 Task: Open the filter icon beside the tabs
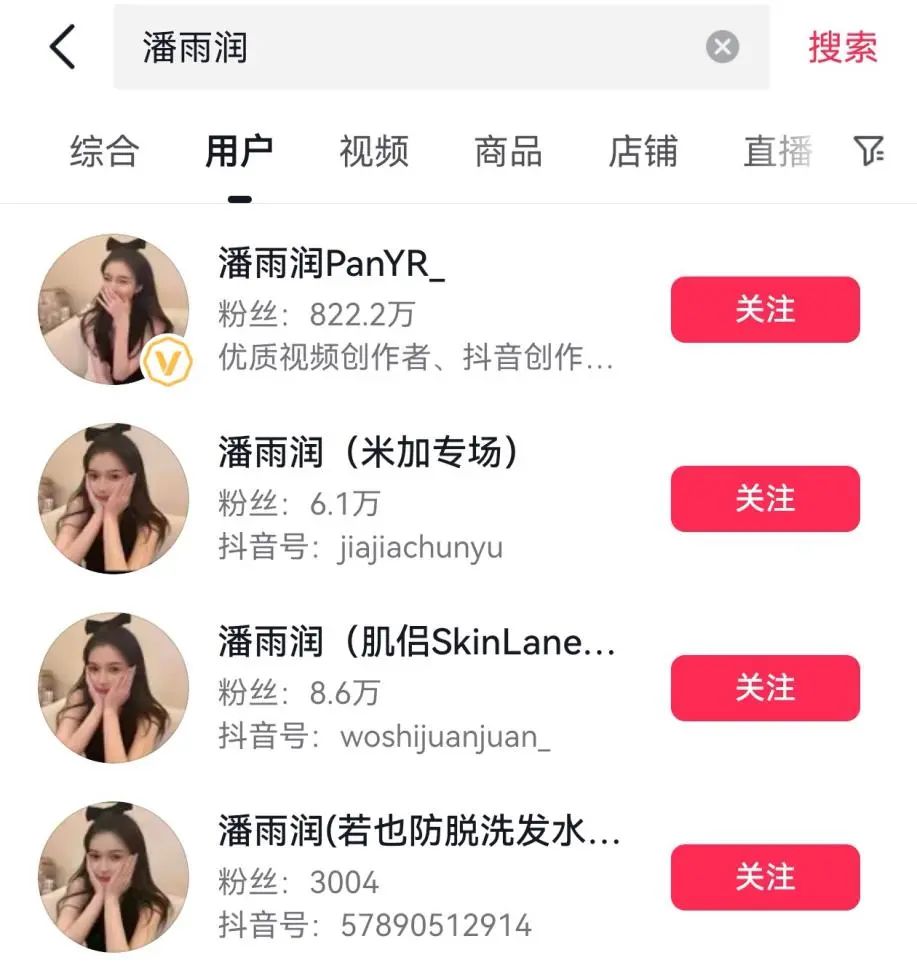click(868, 151)
